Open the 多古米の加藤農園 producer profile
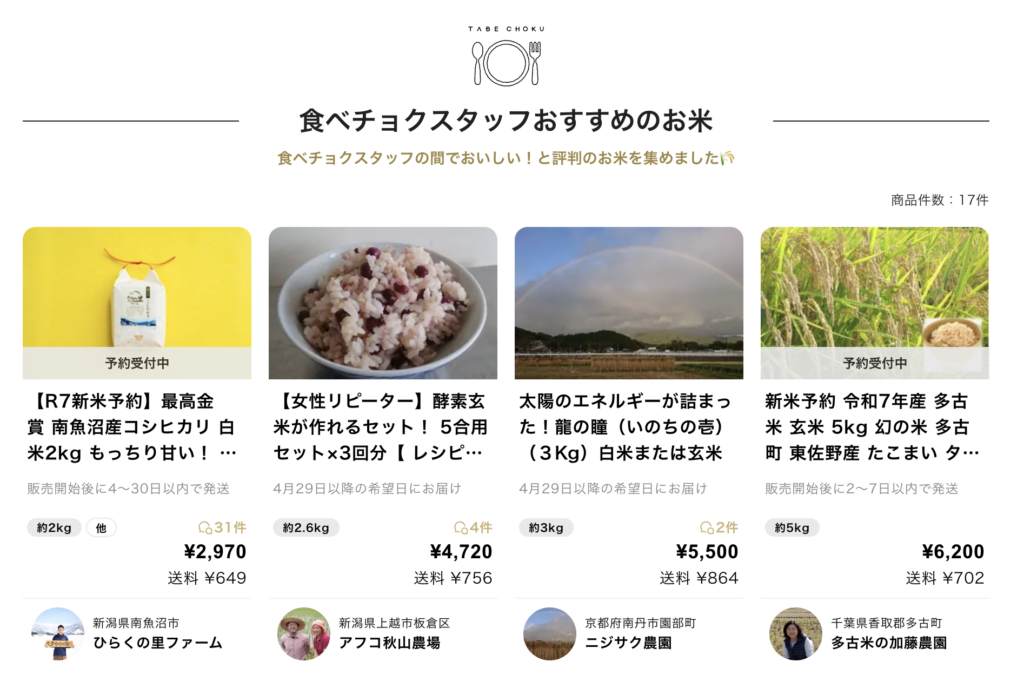 tap(888, 642)
